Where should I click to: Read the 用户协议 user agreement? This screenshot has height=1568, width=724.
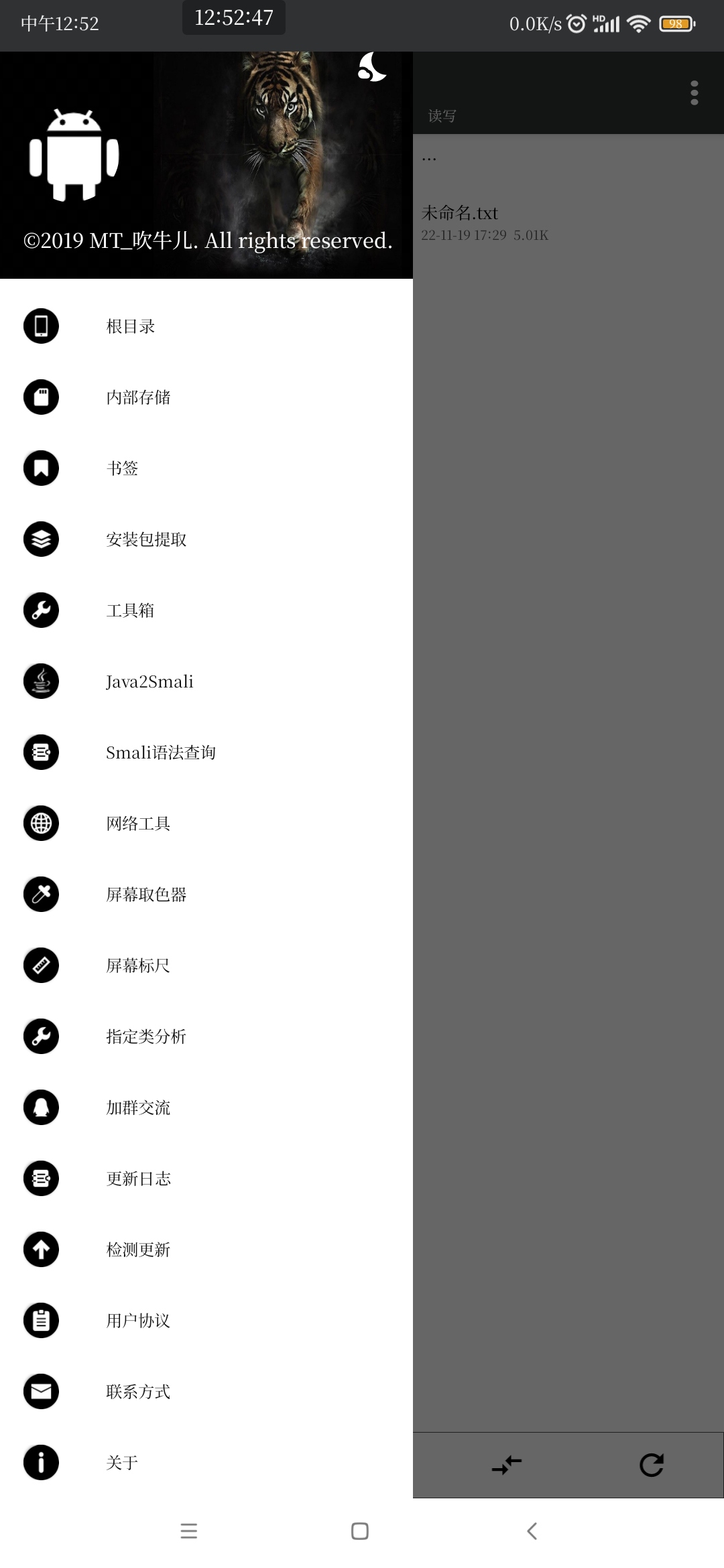coord(206,1321)
